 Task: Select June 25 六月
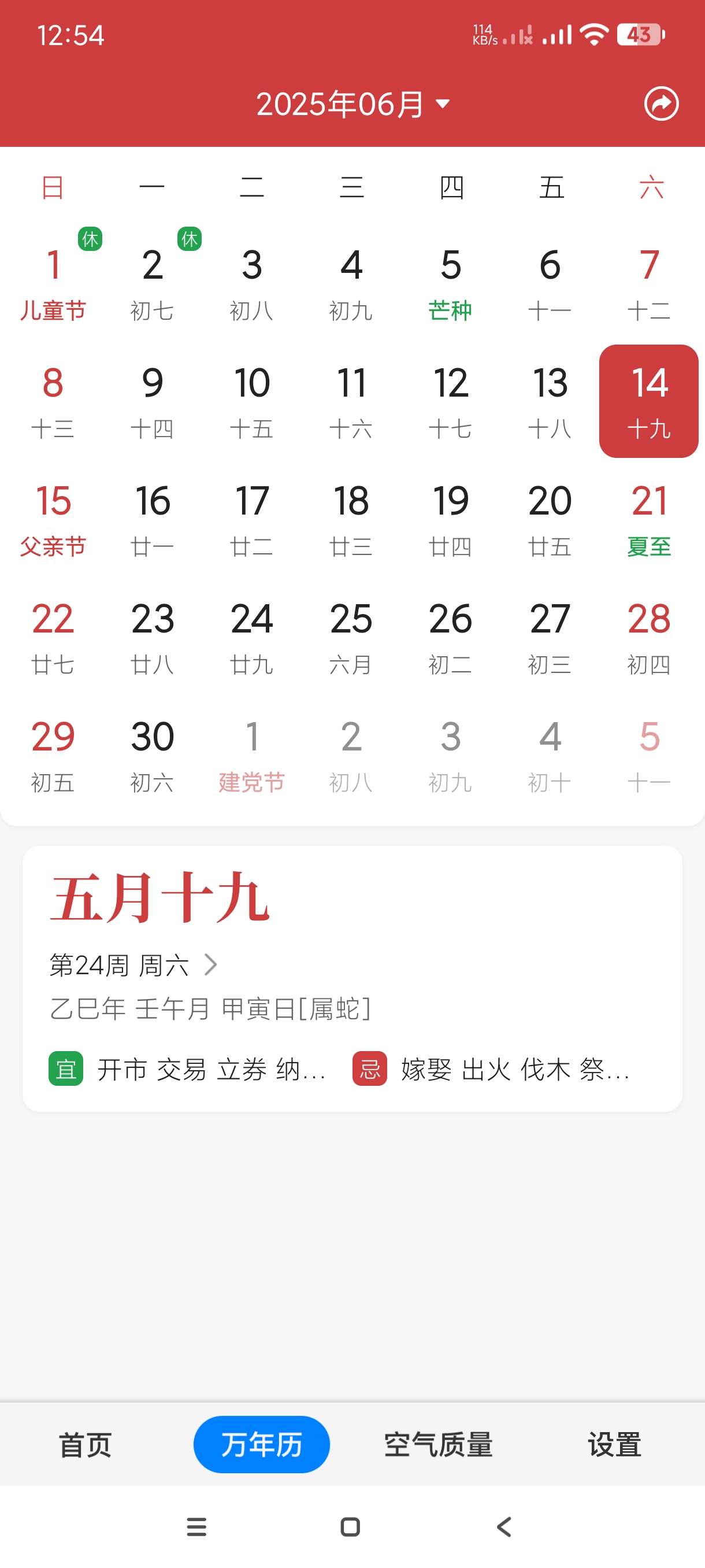[x=351, y=637]
